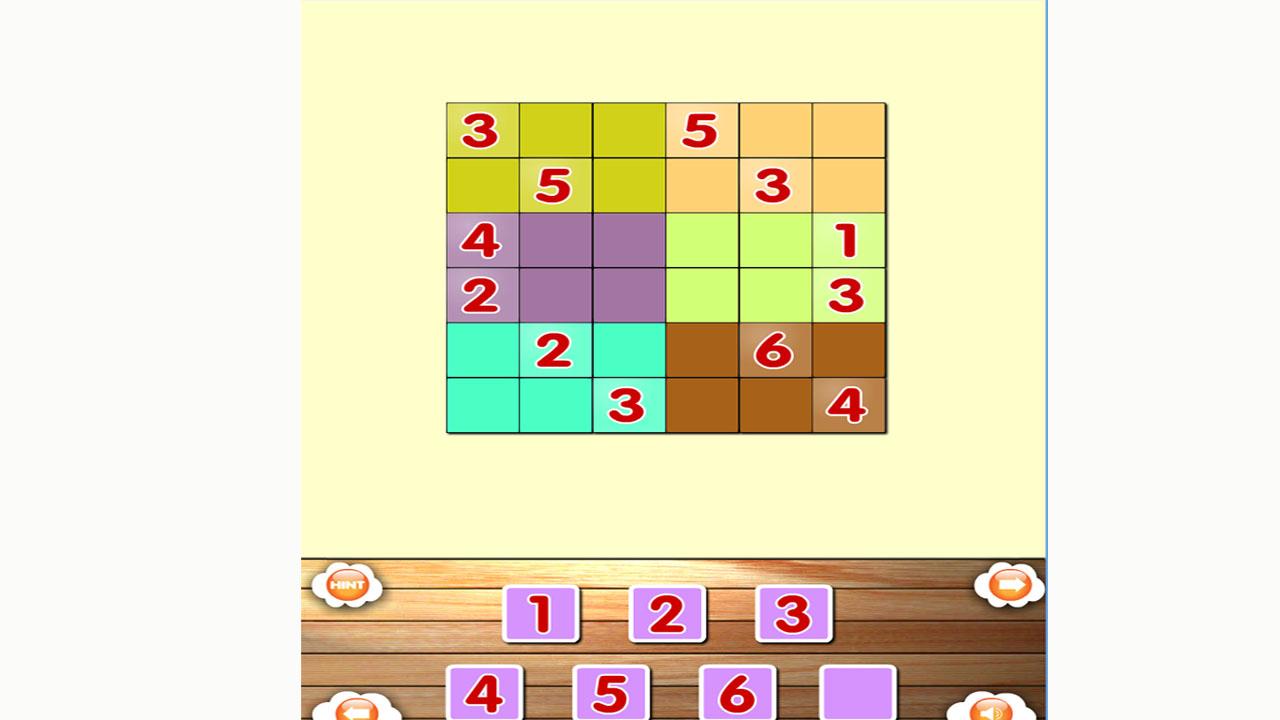Select empty brown cell left of 6
The height and width of the screenshot is (720, 1280).
702,350
